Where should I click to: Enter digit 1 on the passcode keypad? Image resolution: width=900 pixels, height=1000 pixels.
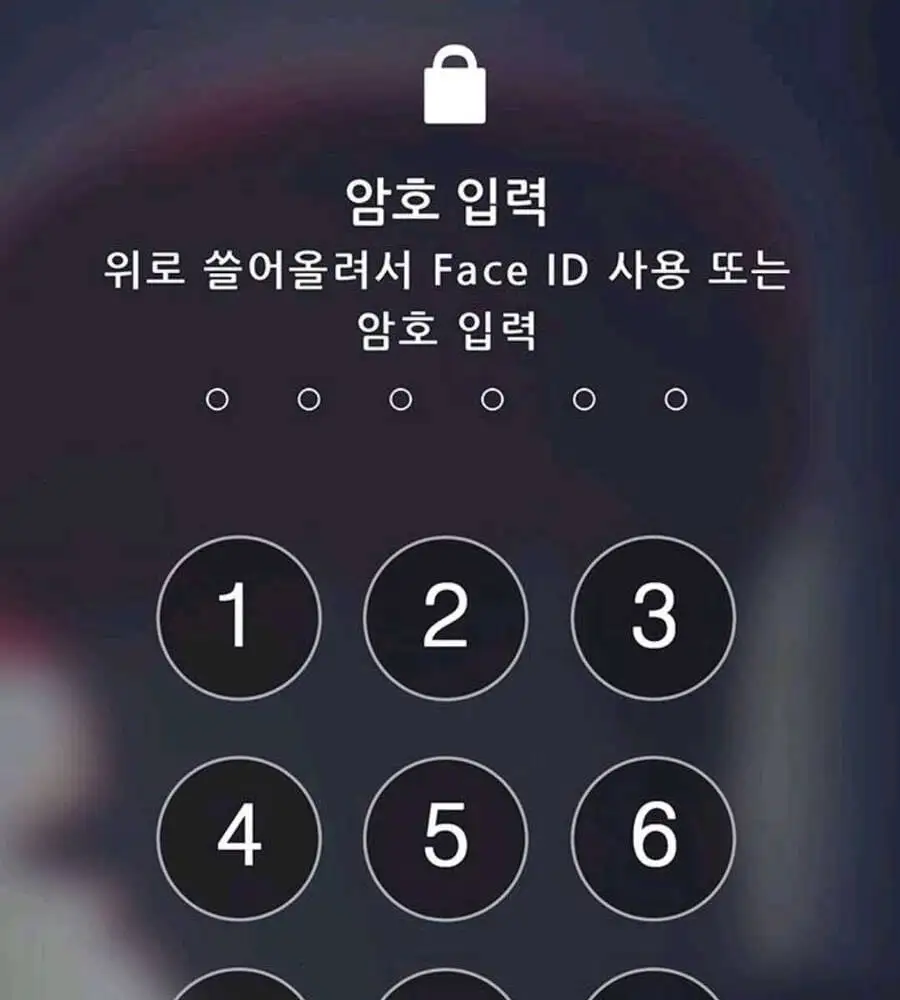pos(239,617)
